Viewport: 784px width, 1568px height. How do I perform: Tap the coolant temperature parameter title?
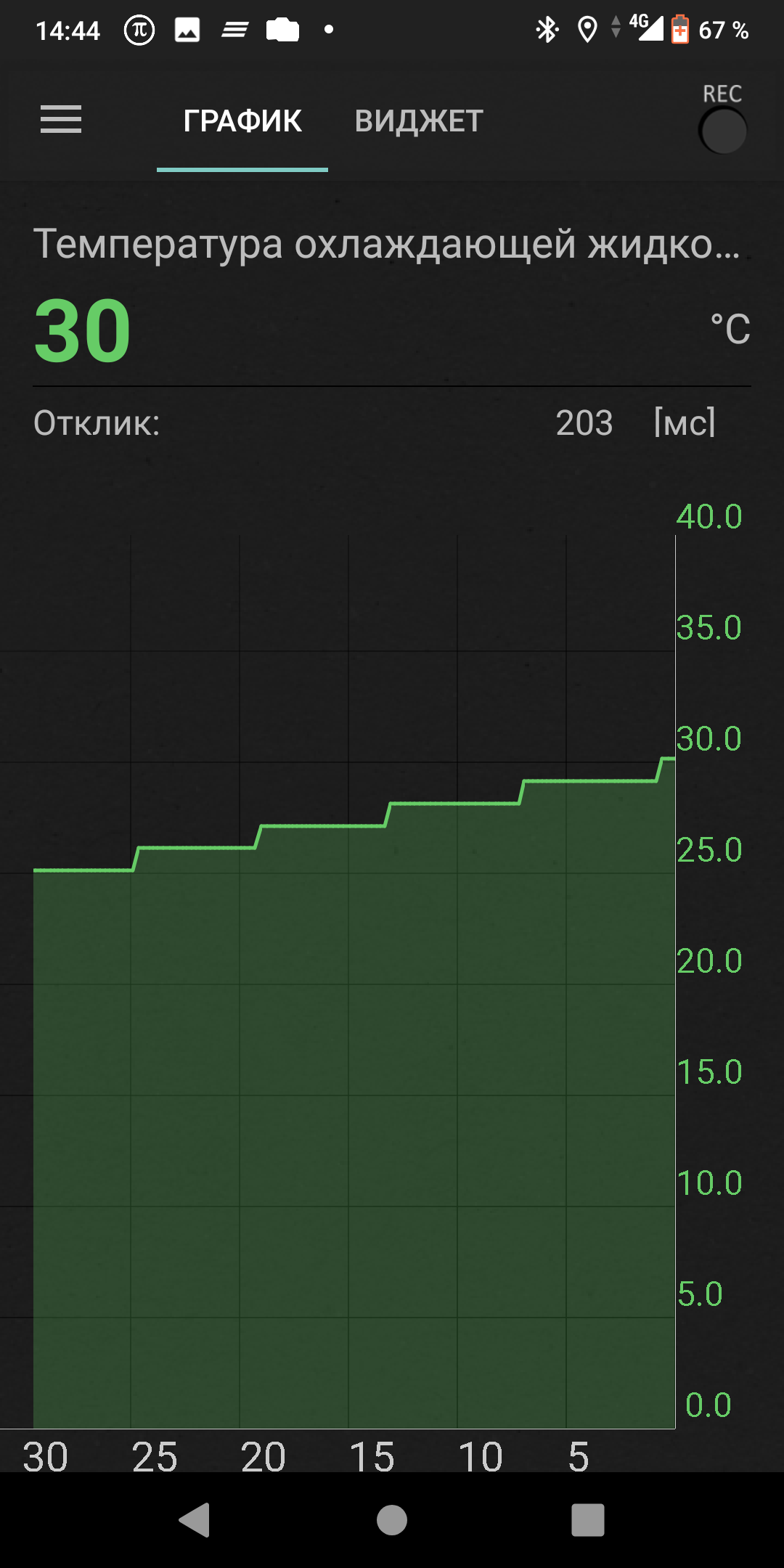387,244
